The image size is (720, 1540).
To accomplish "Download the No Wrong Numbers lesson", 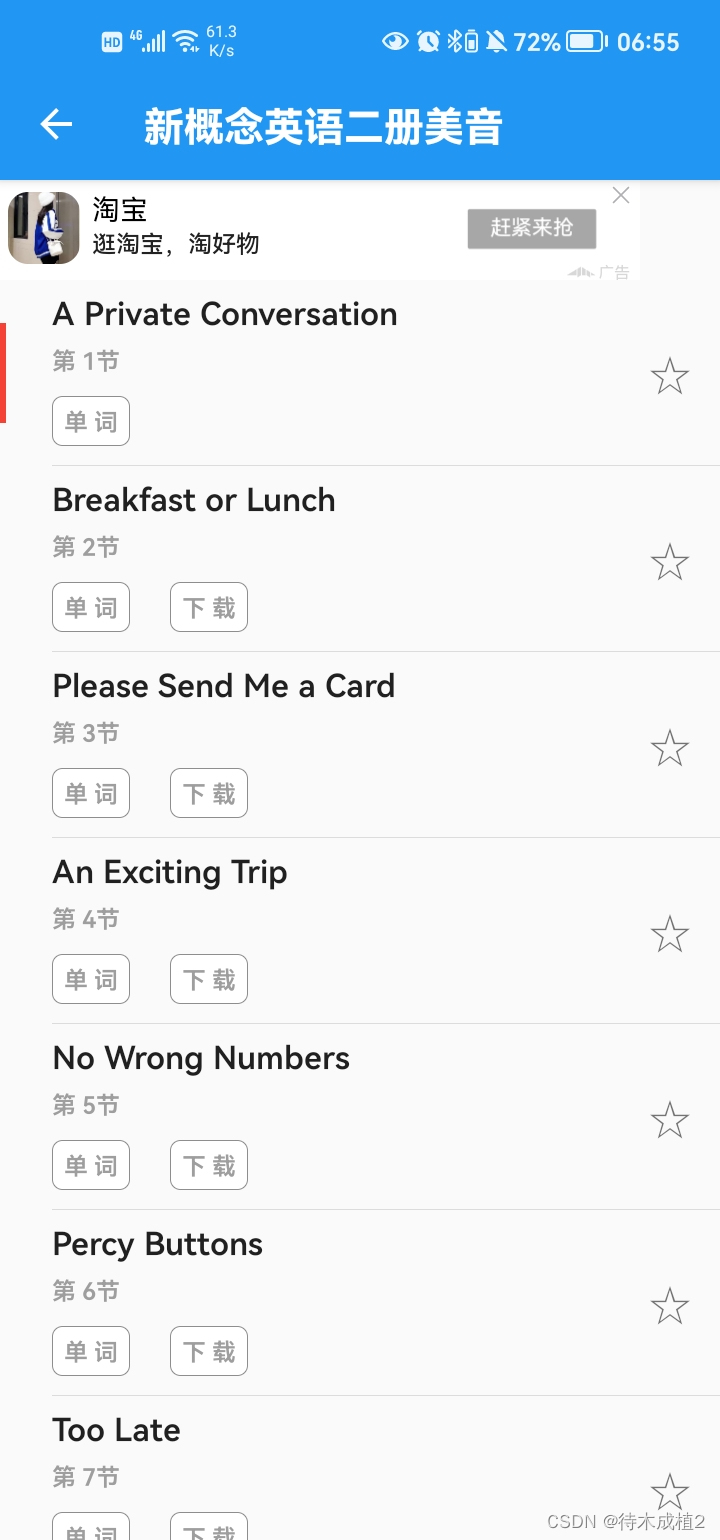I will [x=209, y=1165].
